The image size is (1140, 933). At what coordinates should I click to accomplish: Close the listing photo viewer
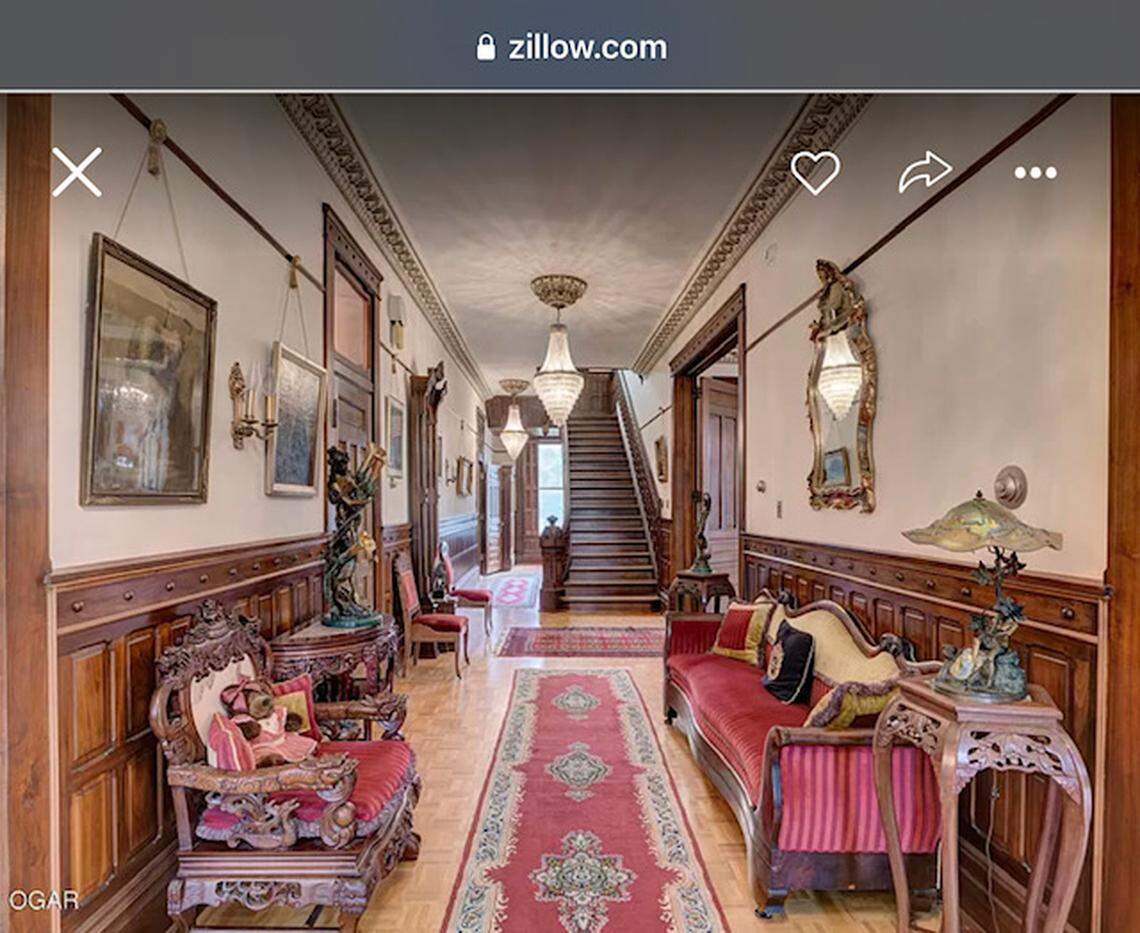[x=77, y=172]
